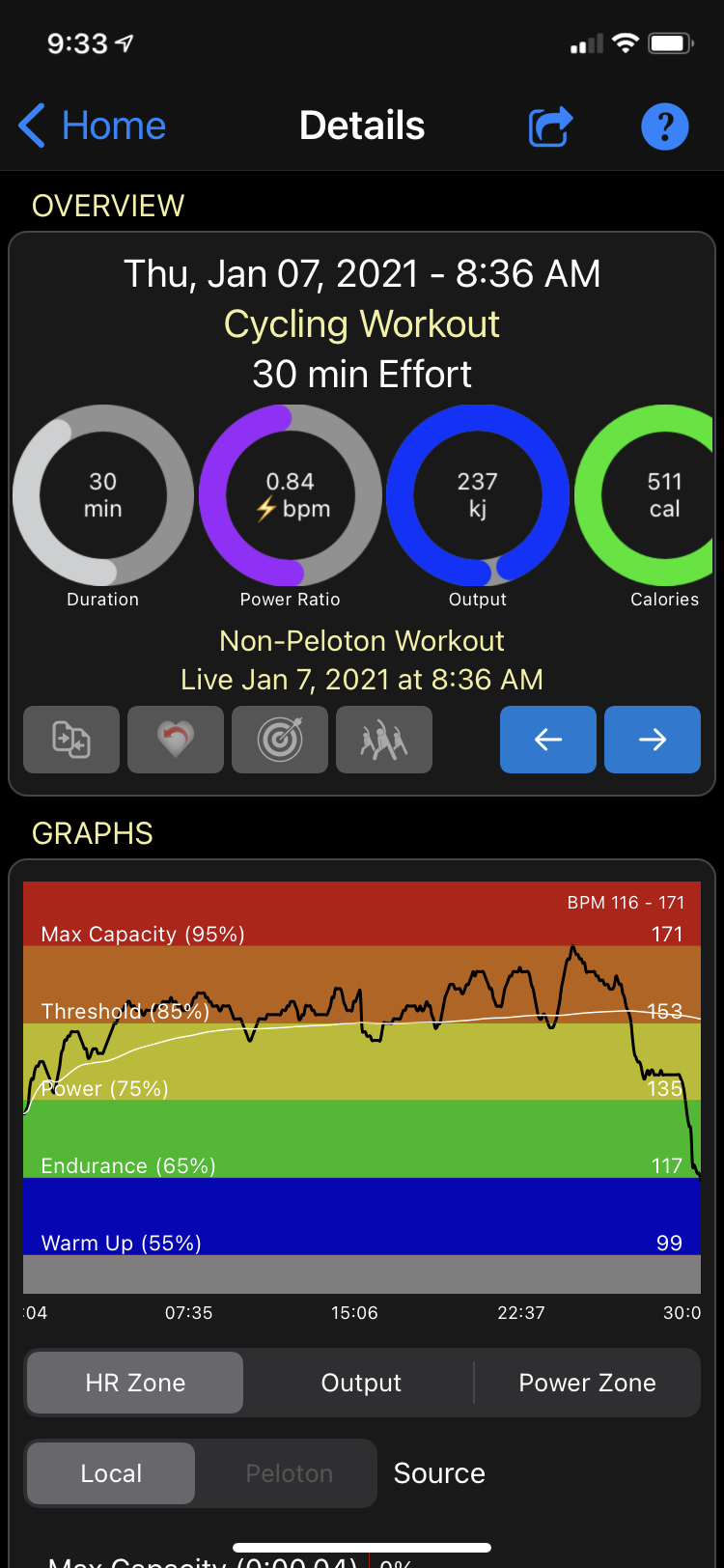
Task: Select the HR Zone graph tab
Action: [135, 1383]
